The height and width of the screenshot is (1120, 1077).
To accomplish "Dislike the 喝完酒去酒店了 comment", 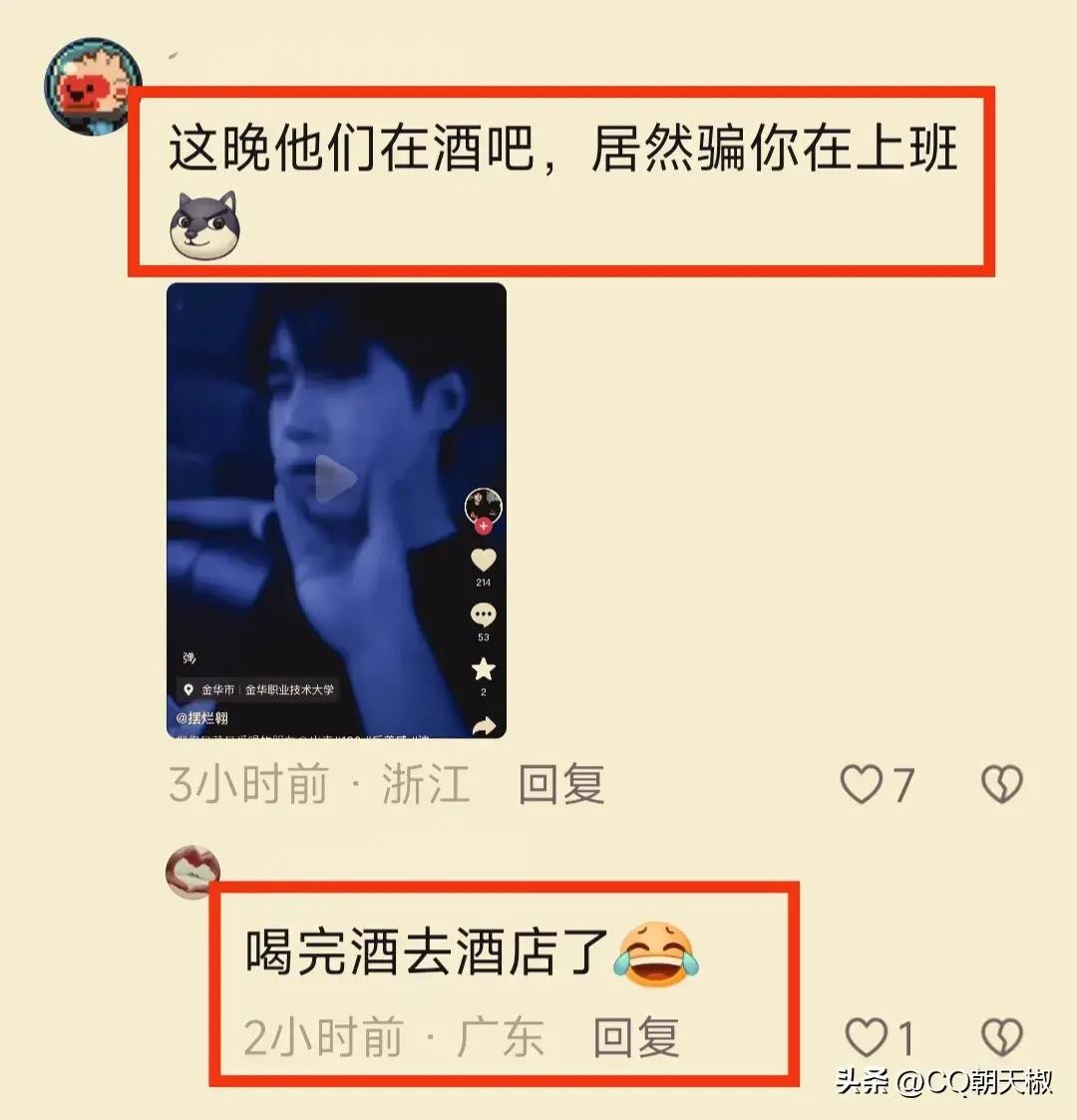I will (x=1001, y=1038).
